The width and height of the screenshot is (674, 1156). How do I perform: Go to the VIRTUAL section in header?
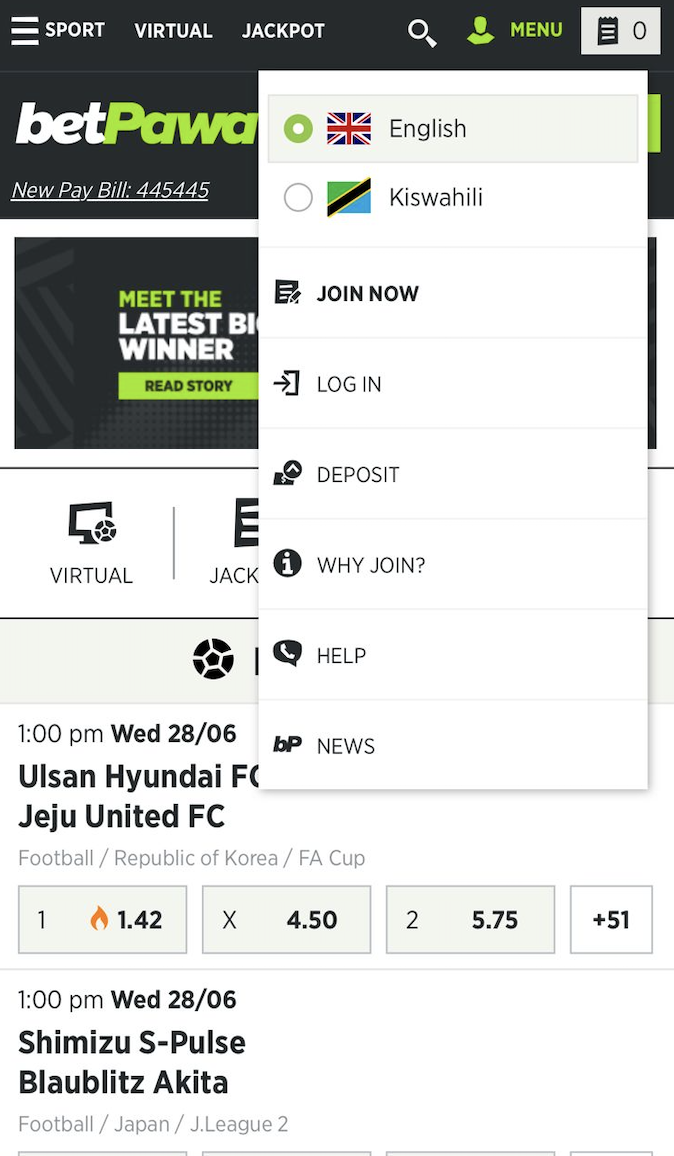[173, 31]
